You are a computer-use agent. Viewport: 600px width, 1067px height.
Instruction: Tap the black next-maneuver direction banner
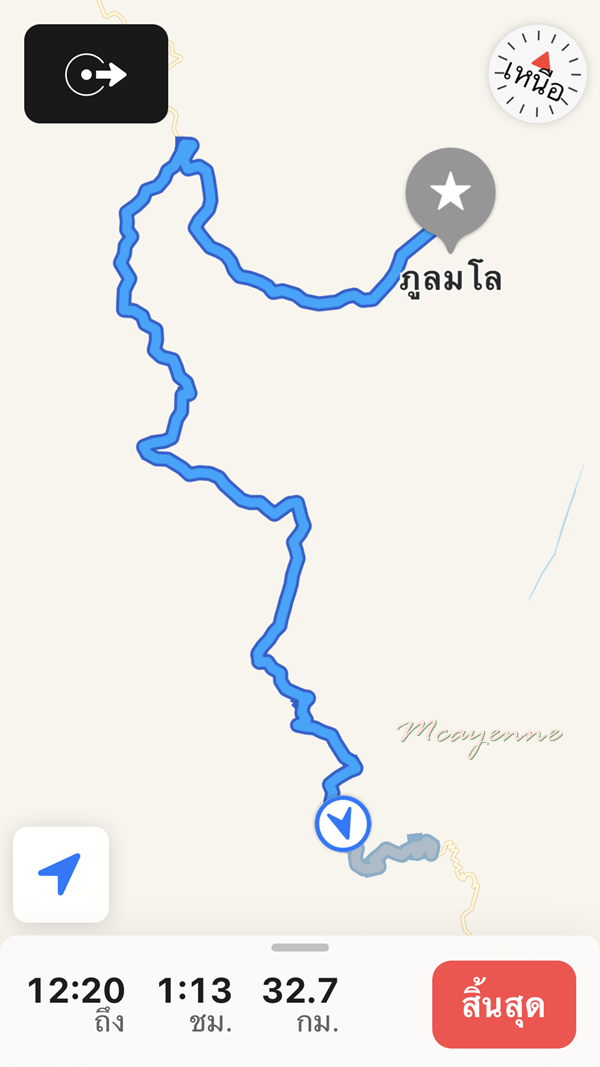(96, 74)
